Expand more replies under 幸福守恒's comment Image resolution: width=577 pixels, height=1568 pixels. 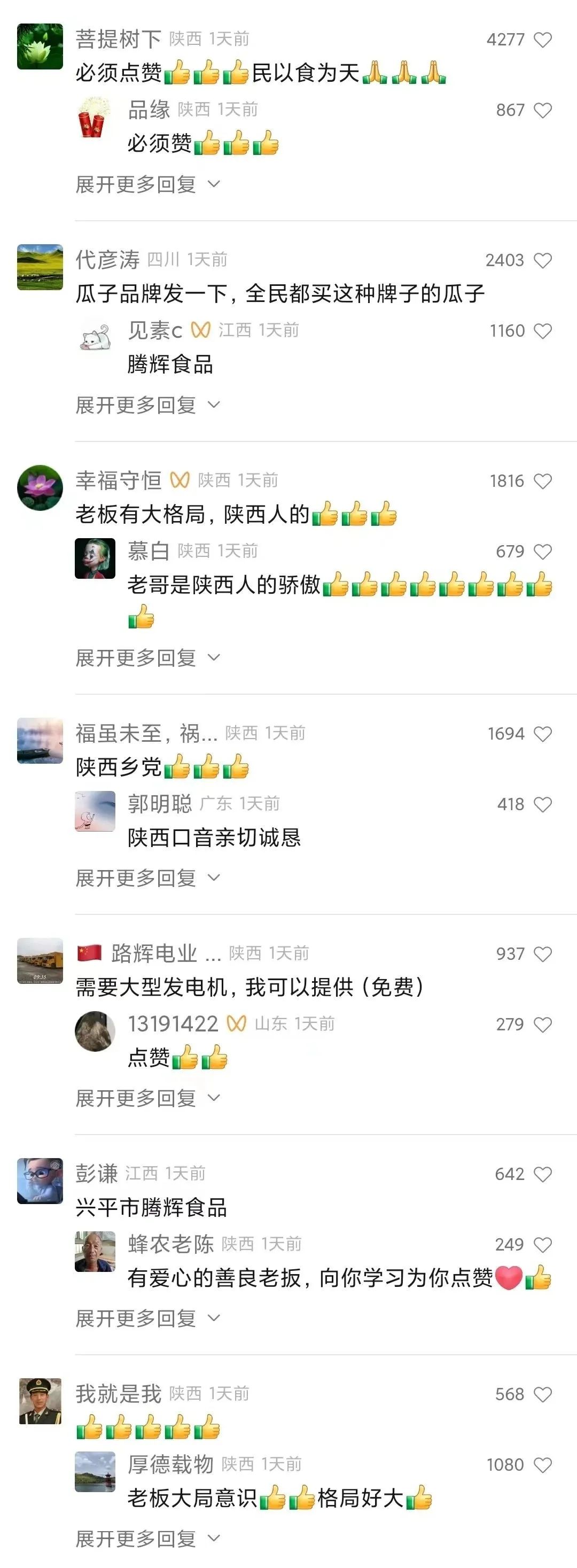147,658
